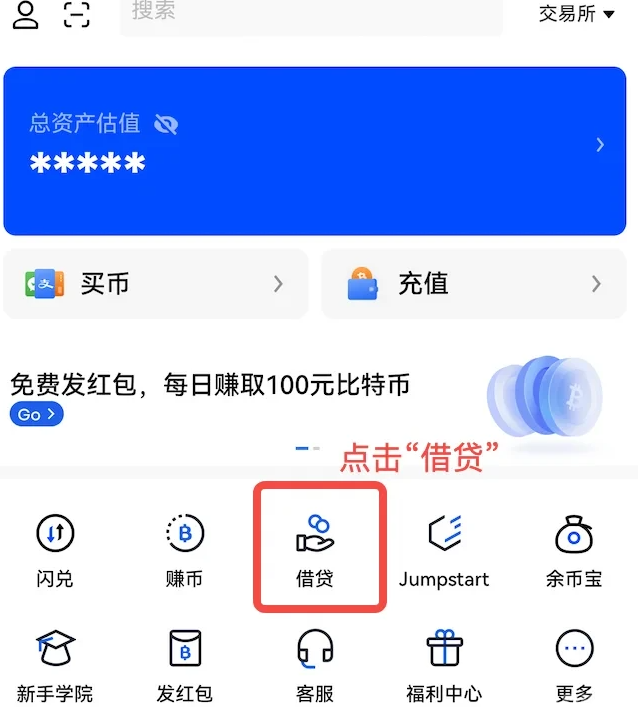Open 发红包 shortcut

(x=185, y=667)
